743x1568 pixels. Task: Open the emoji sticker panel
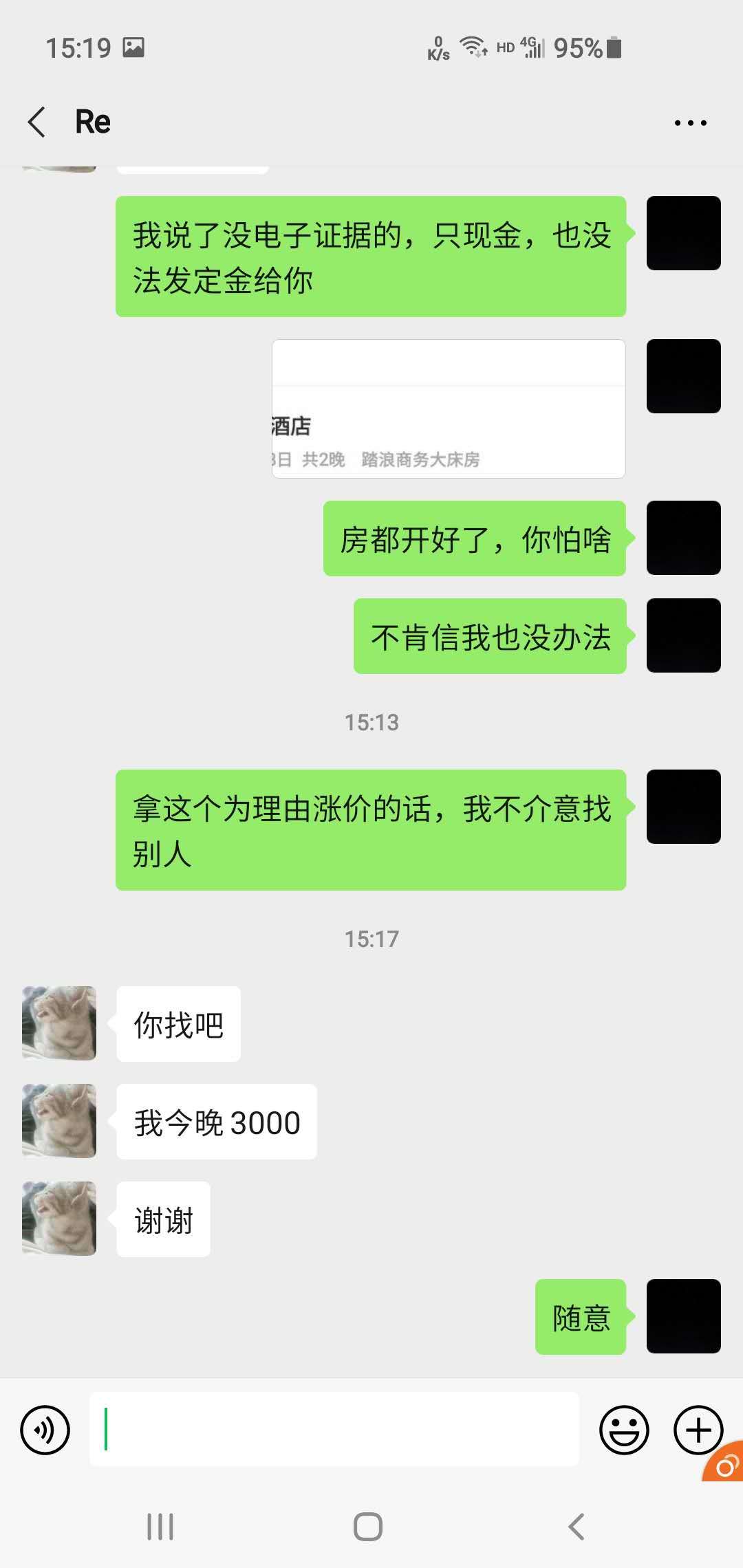tap(624, 1430)
